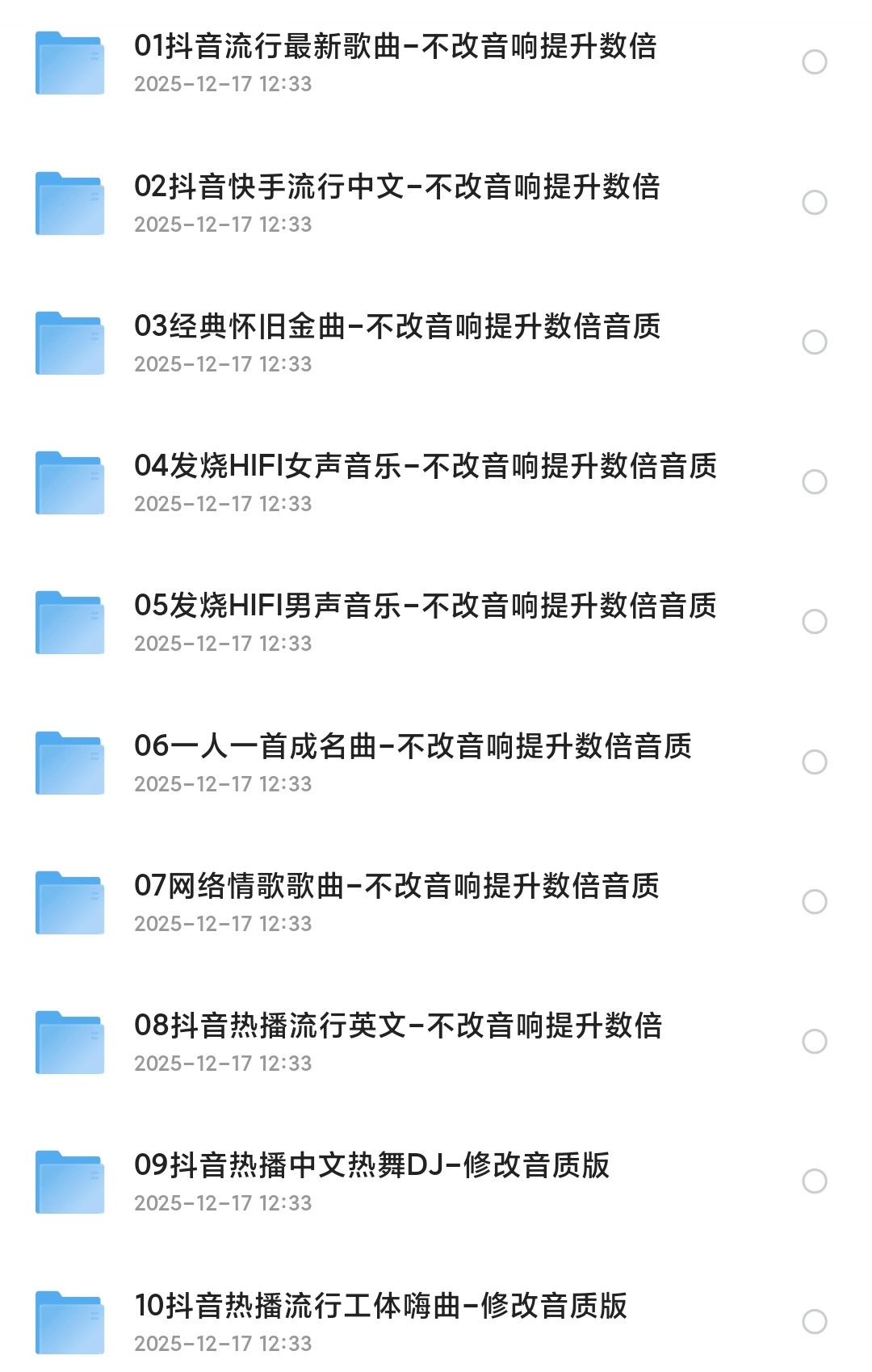The width and height of the screenshot is (872, 1372).
Task: Select the checkbox for 09抖音热播中文热舞DJ
Action: point(814,1181)
